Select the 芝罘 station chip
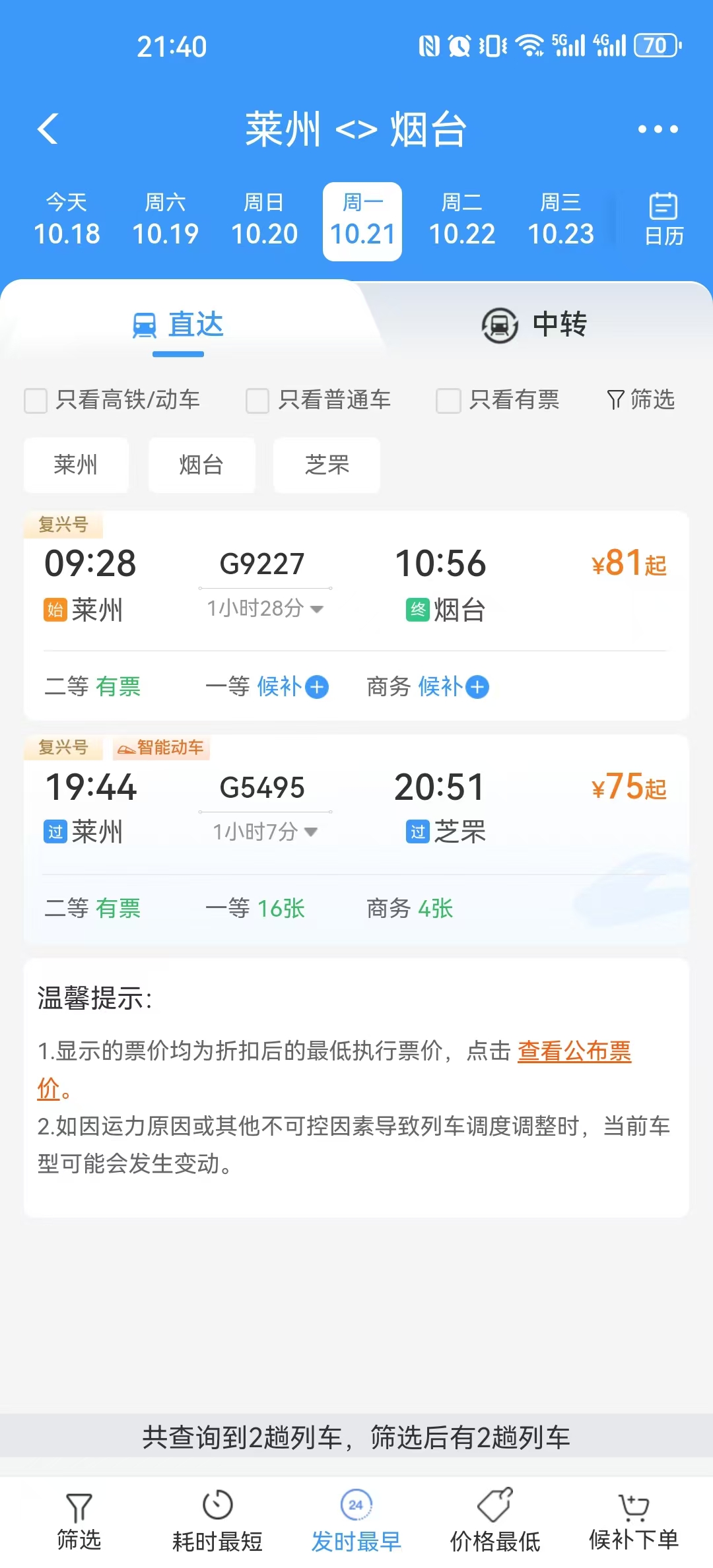 coord(327,465)
